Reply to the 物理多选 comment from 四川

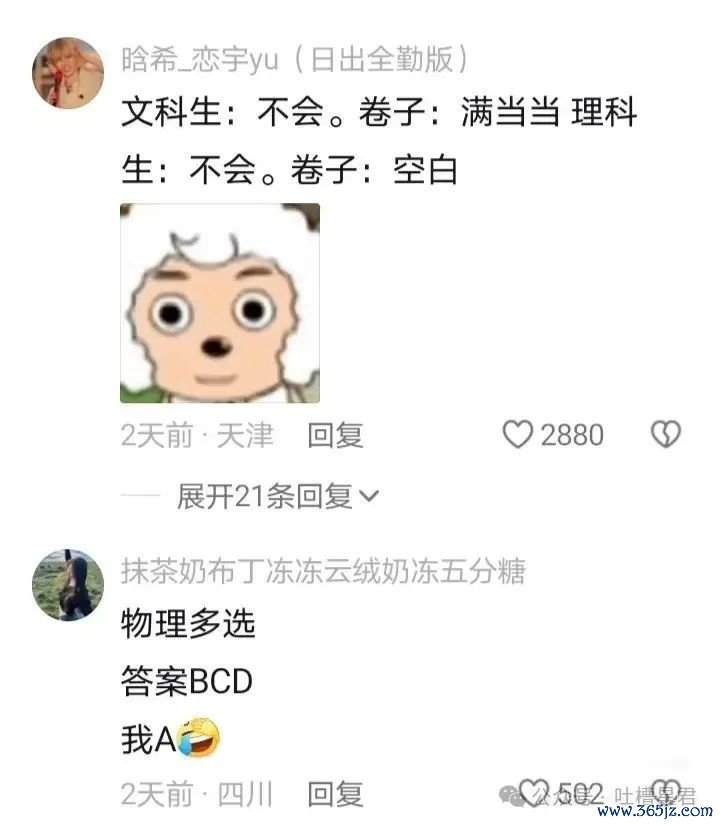pyautogui.click(x=335, y=795)
